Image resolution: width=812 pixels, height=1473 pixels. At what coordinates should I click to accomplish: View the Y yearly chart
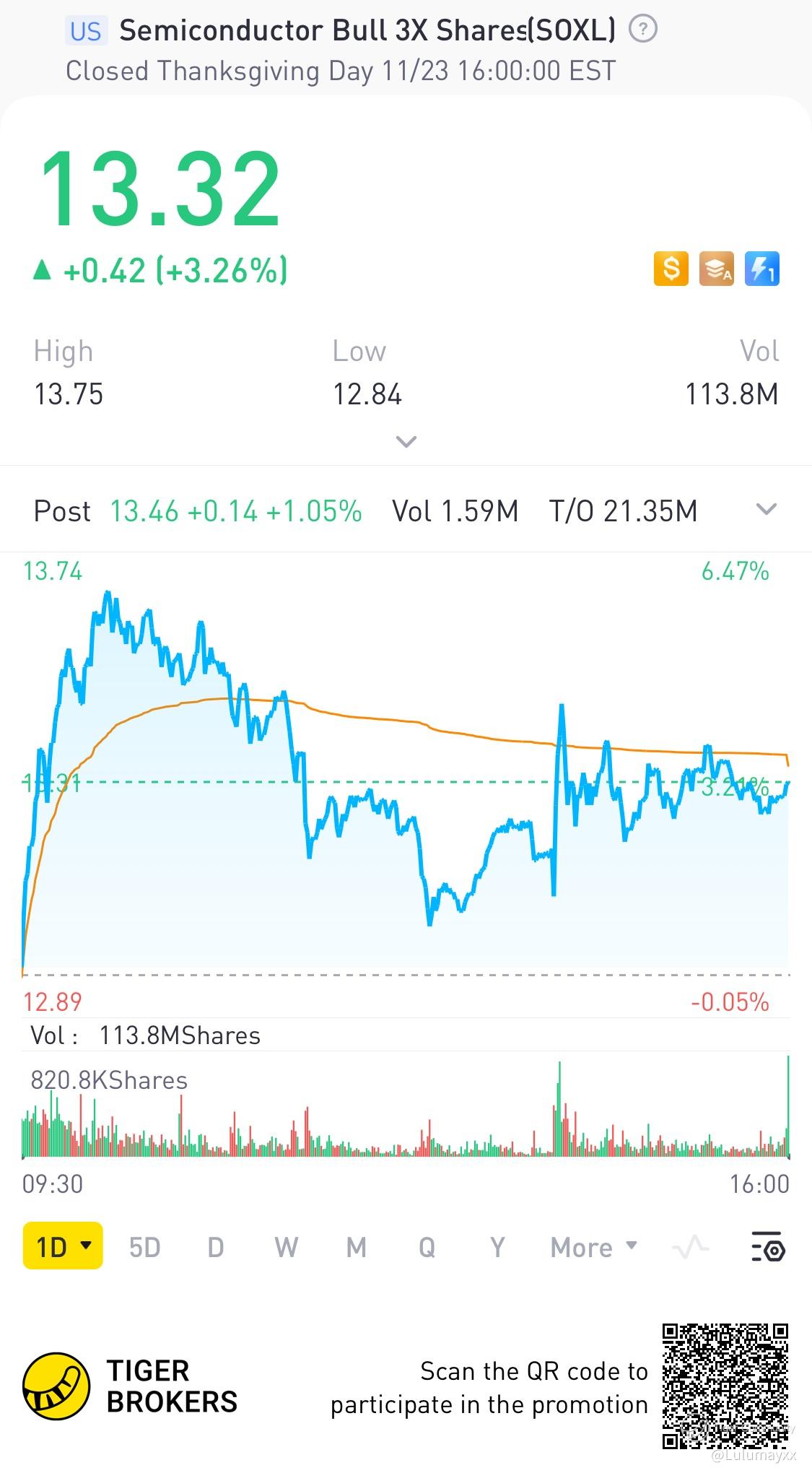[497, 1247]
